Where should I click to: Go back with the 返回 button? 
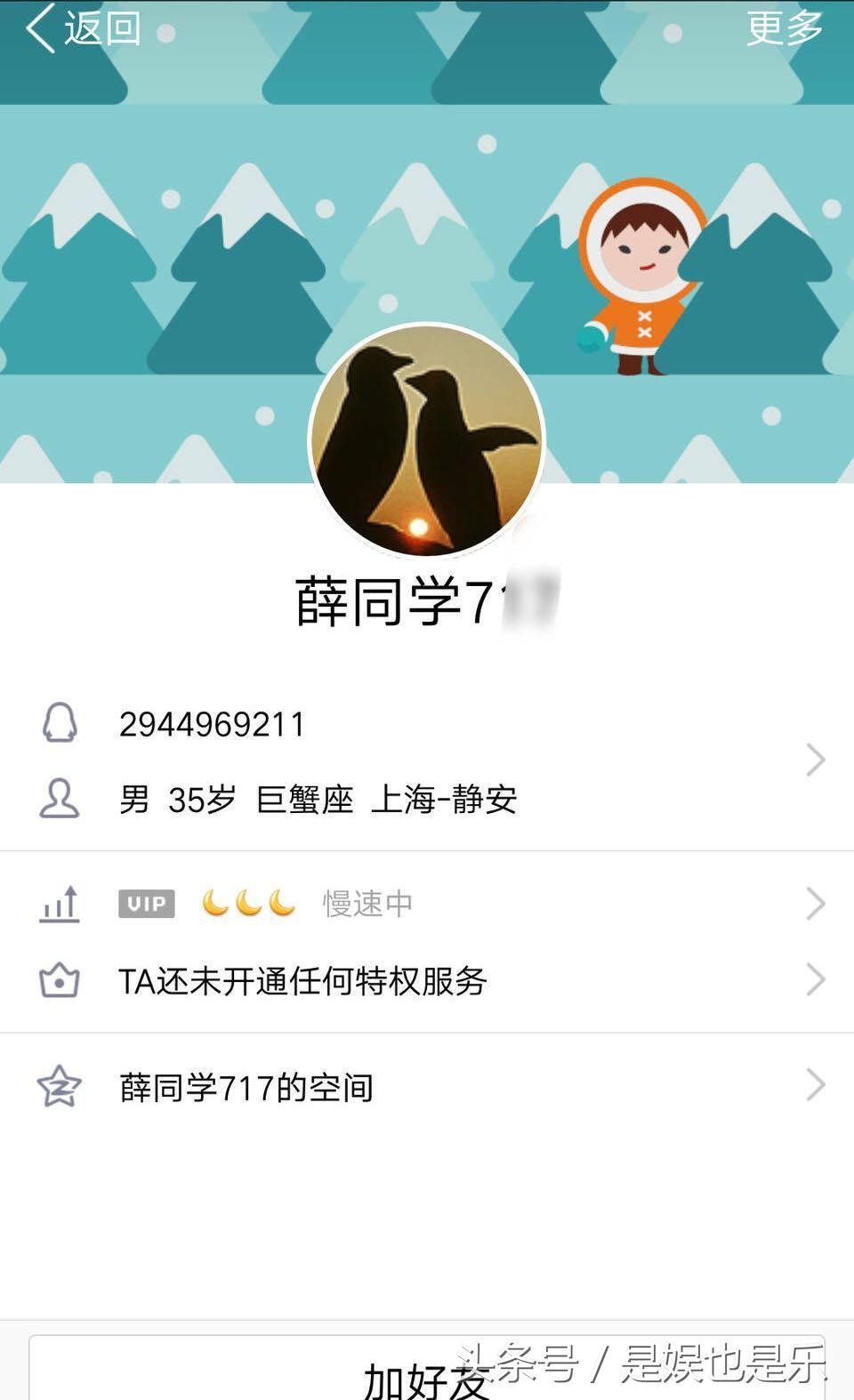pyautogui.click(x=83, y=28)
